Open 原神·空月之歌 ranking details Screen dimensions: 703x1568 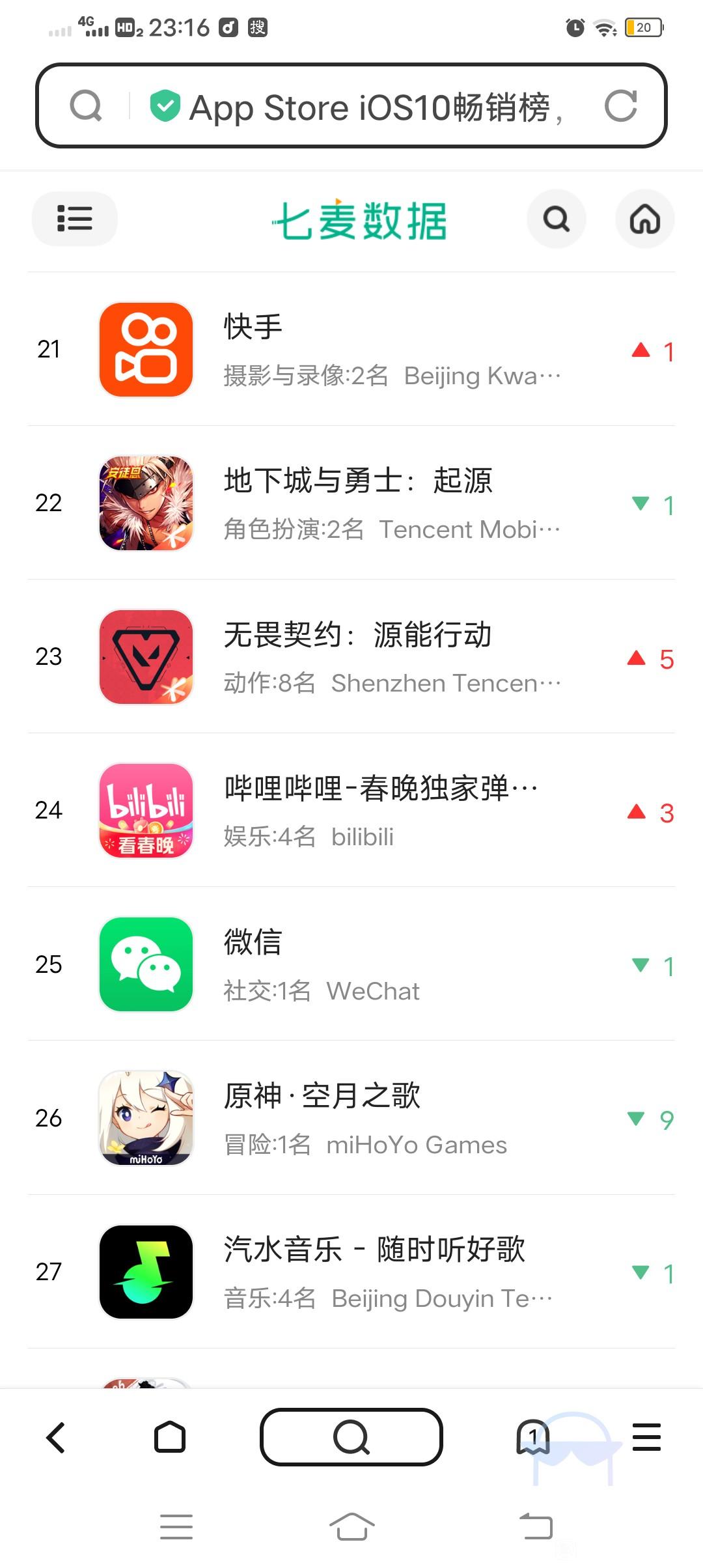pyautogui.click(x=351, y=1118)
